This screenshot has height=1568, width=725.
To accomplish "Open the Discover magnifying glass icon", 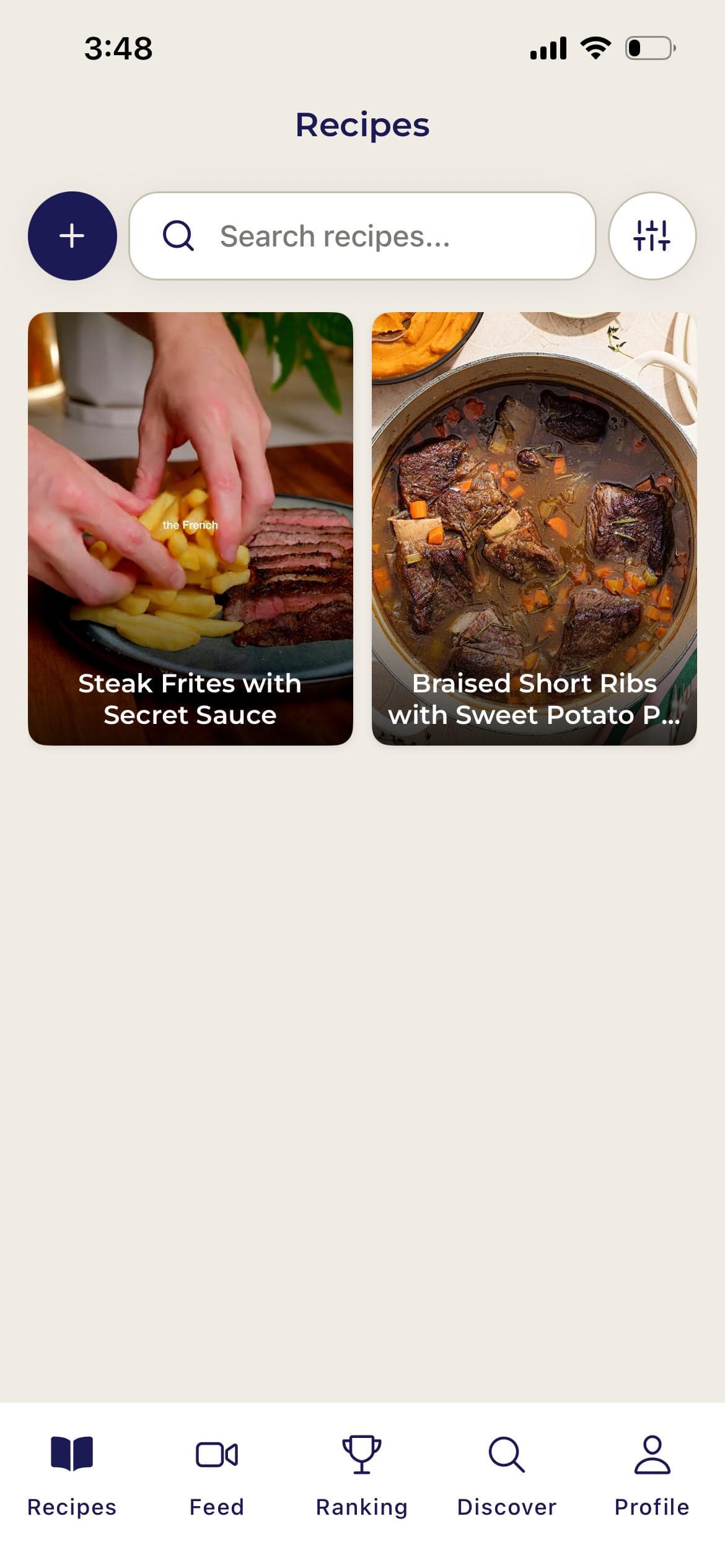I will [507, 1455].
